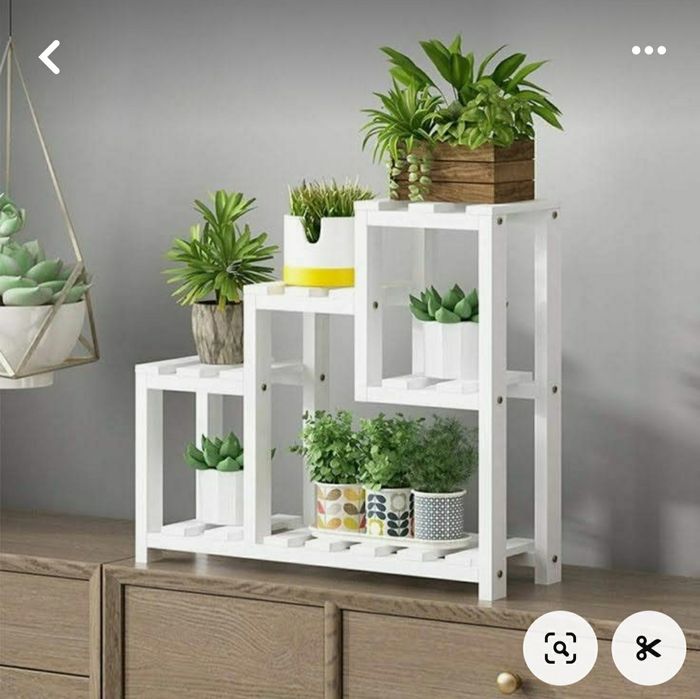Image resolution: width=700 pixels, height=699 pixels.
Task: Open the scissors crop tool
Action: pos(648,648)
